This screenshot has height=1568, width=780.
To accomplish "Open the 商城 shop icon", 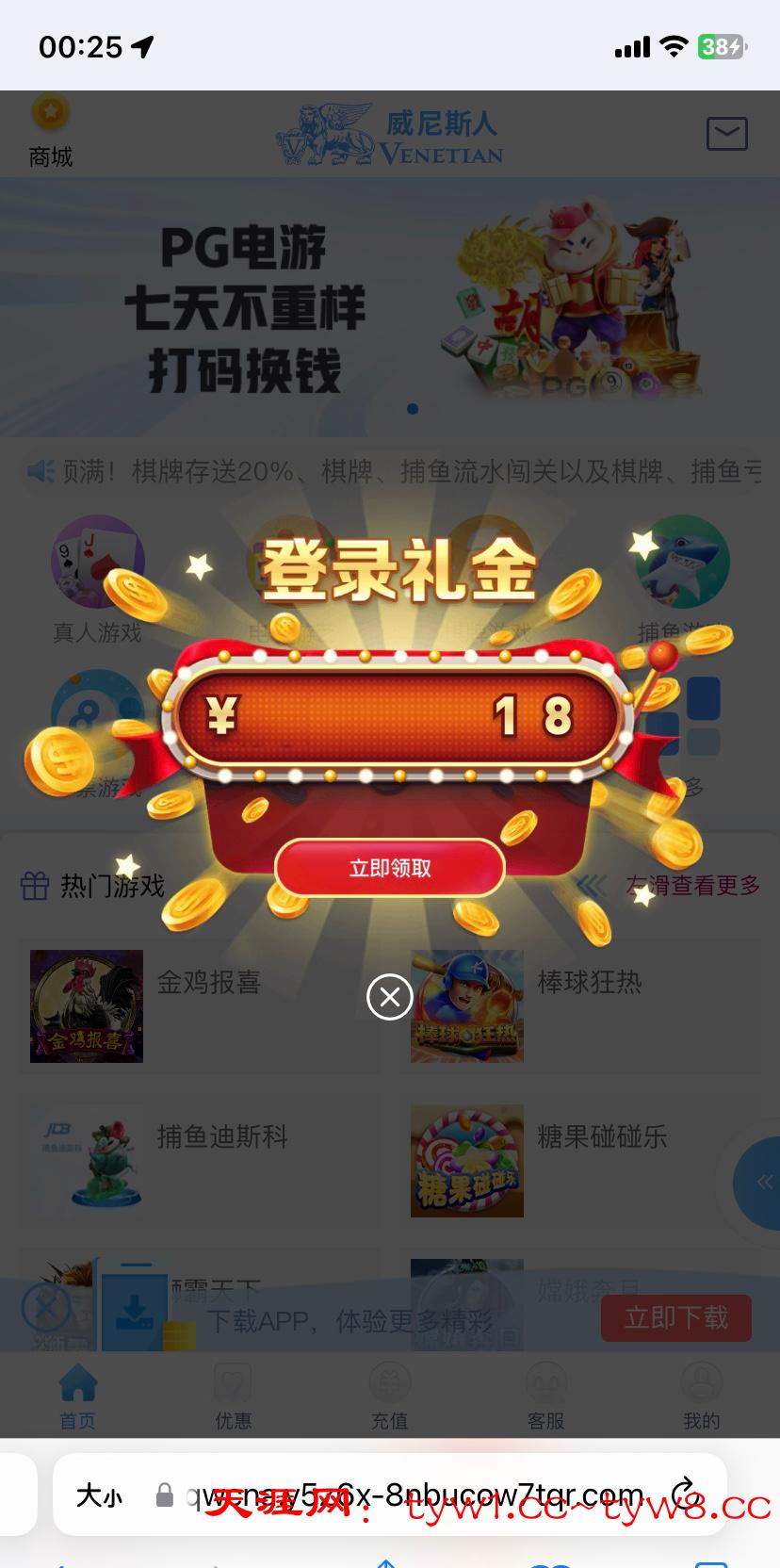I will tap(51, 130).
